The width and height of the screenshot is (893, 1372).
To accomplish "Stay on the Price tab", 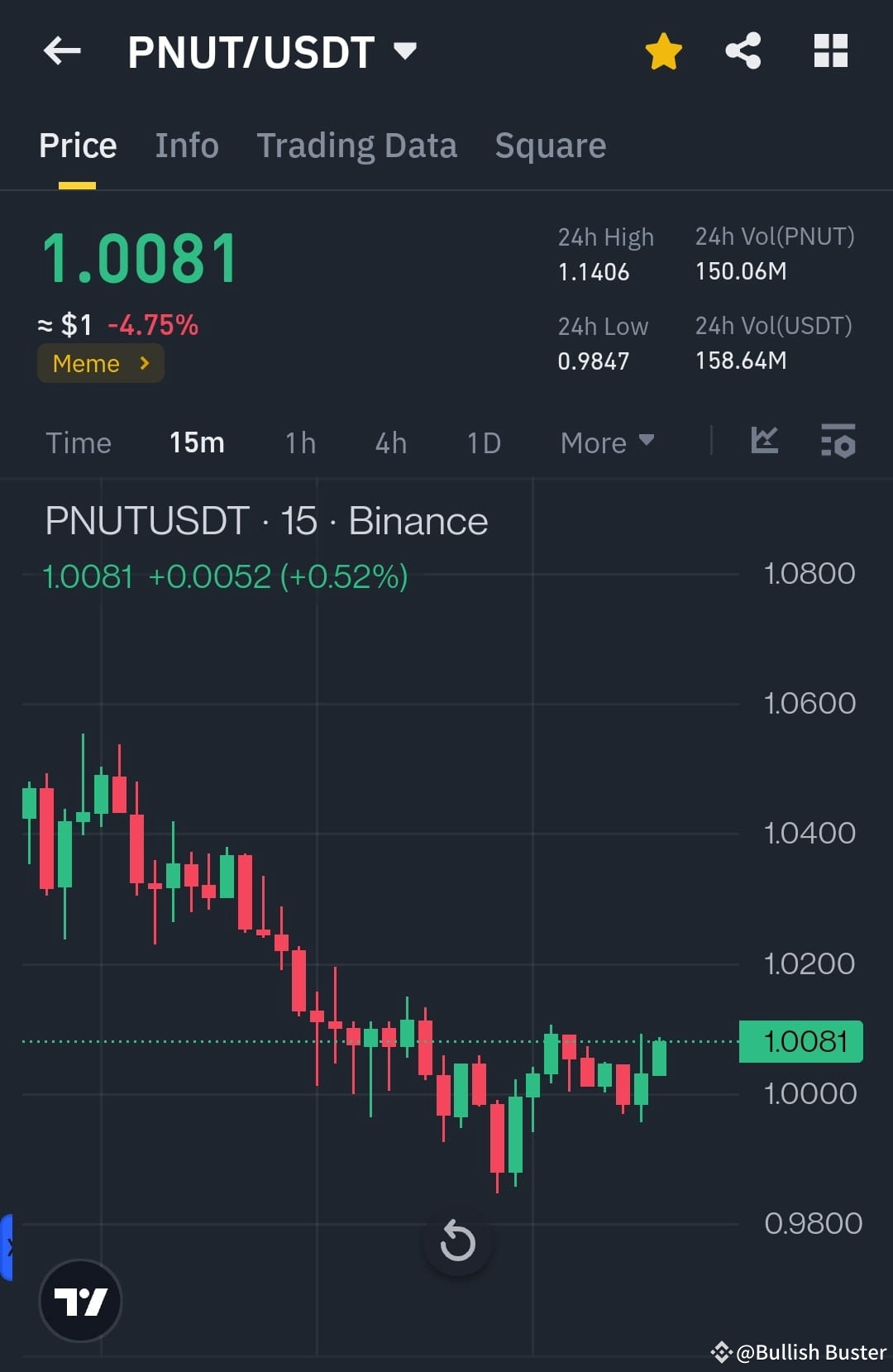I will [x=77, y=146].
